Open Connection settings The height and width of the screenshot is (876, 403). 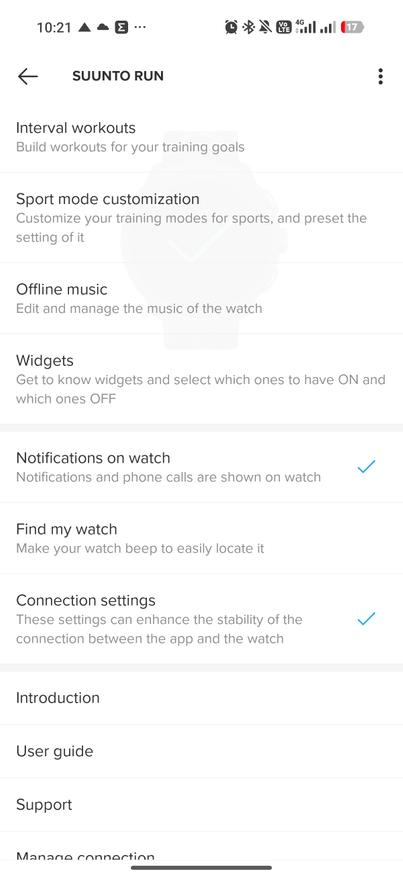(x=201, y=618)
